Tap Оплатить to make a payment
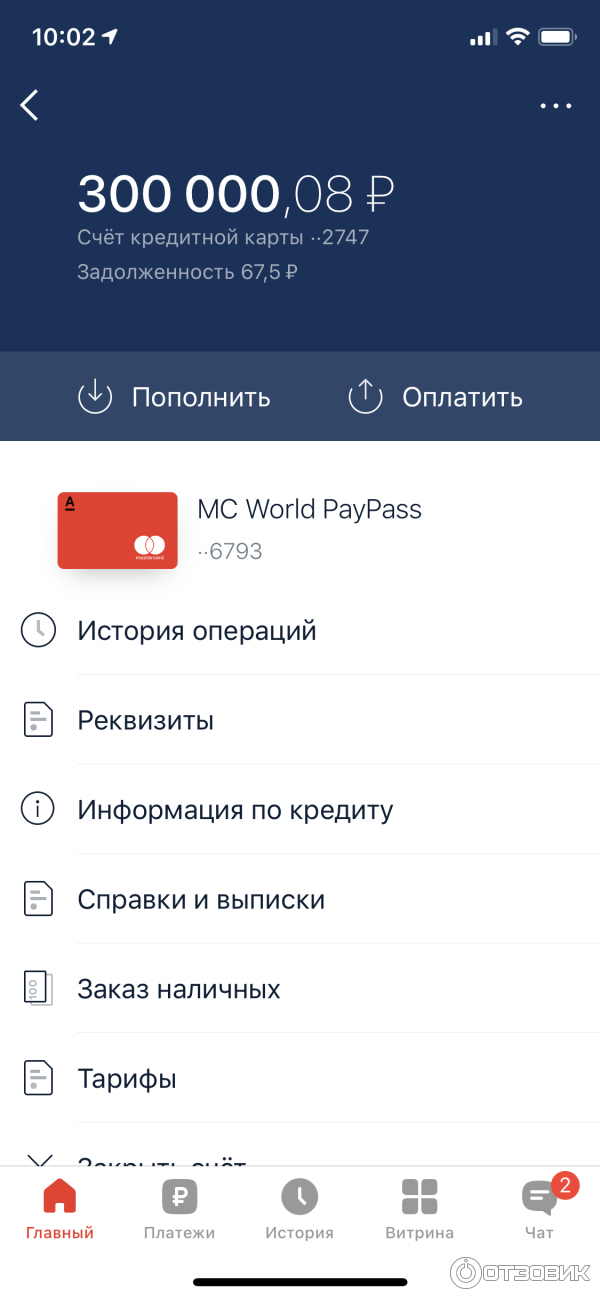This screenshot has height=1299, width=600. pyautogui.click(x=436, y=397)
